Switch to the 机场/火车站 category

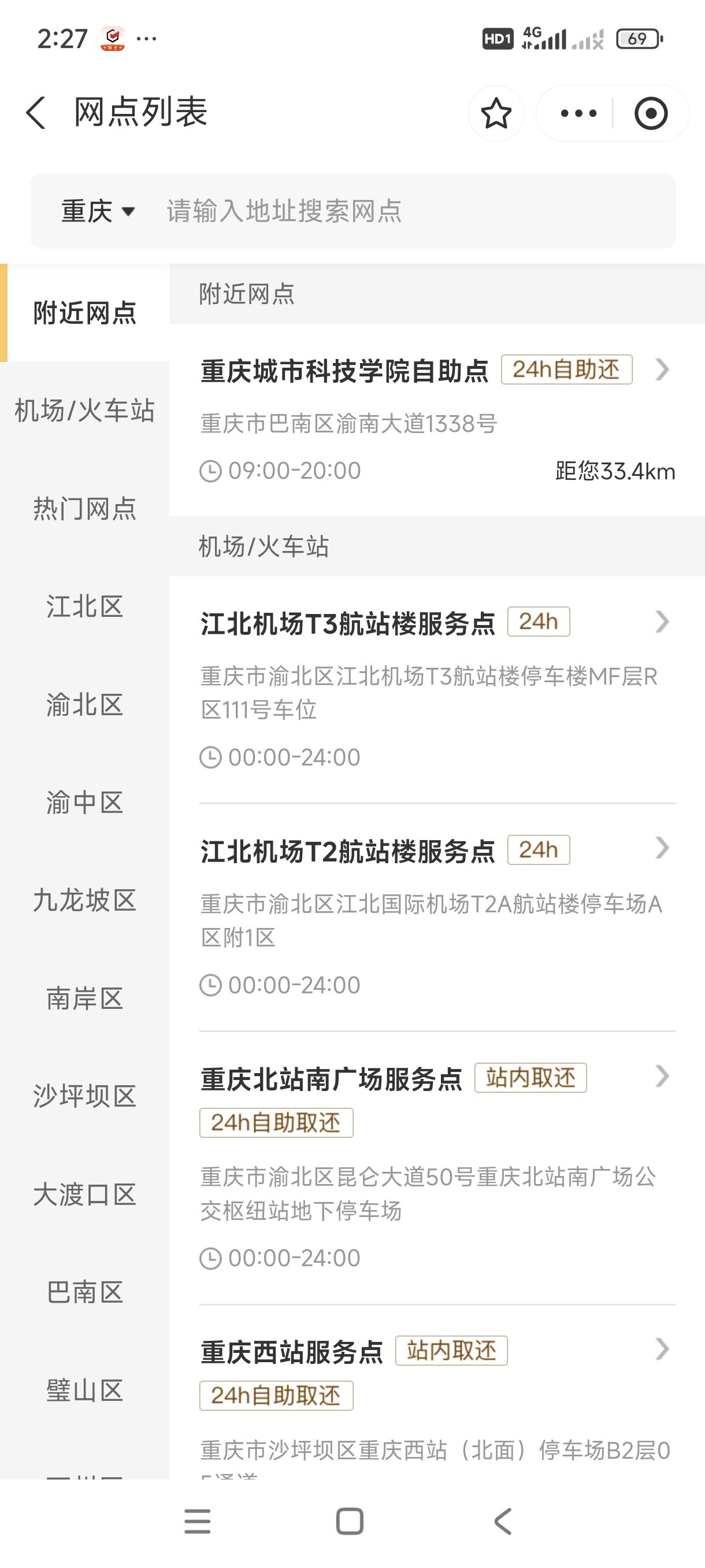point(84,411)
